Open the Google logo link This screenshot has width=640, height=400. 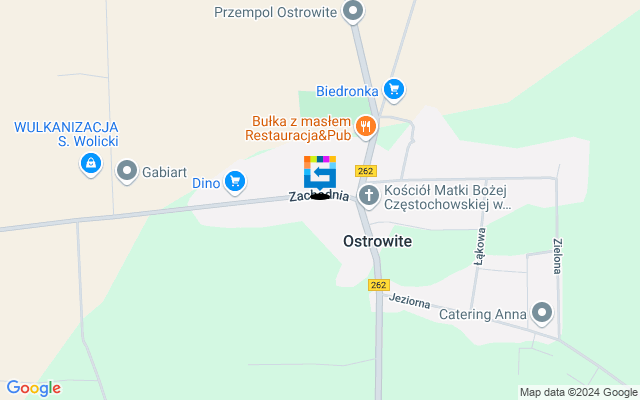pyautogui.click(x=33, y=388)
